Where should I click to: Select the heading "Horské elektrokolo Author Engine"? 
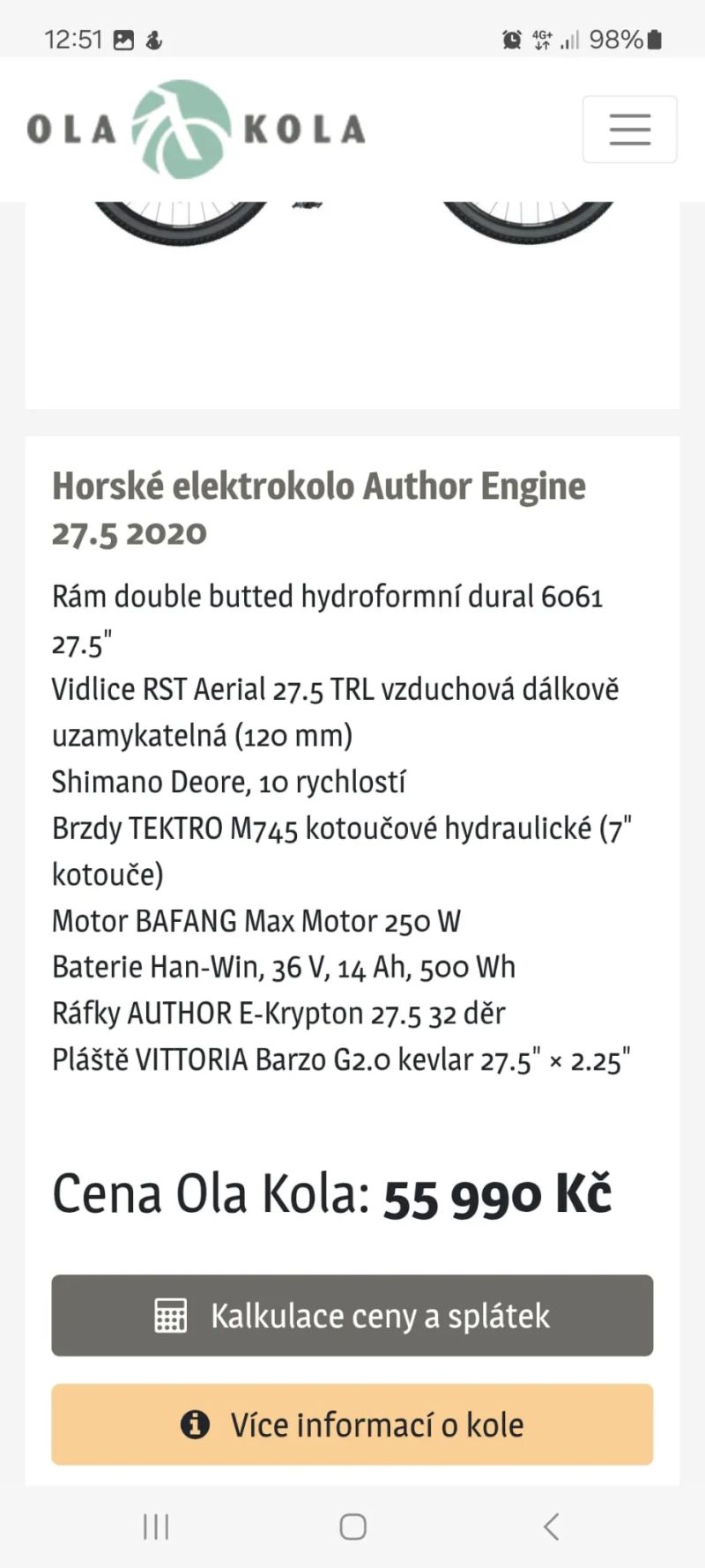(317, 486)
